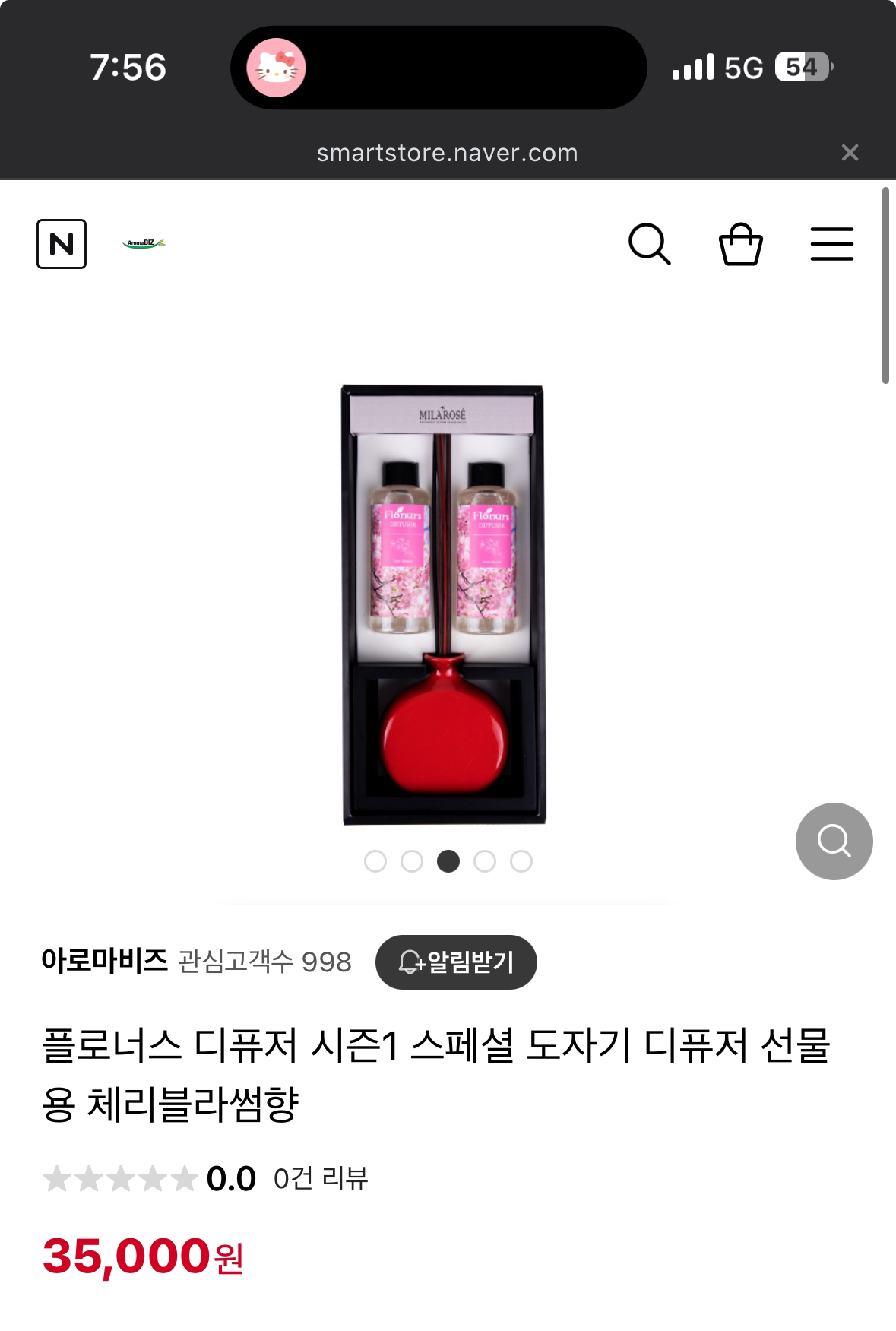The image size is (896, 1331).
Task: Open the Naver N home icon
Action: click(62, 244)
